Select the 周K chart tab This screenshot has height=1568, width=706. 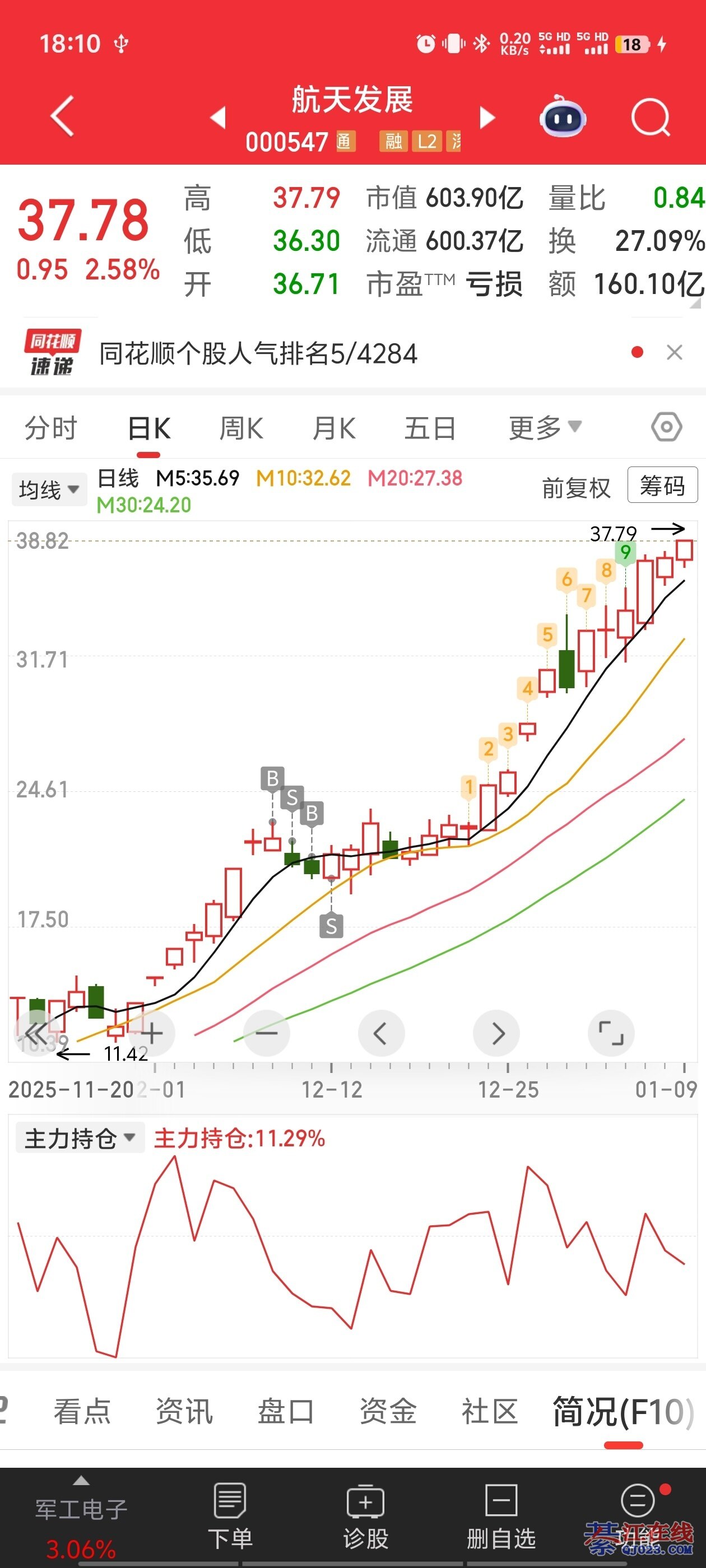pyautogui.click(x=241, y=428)
